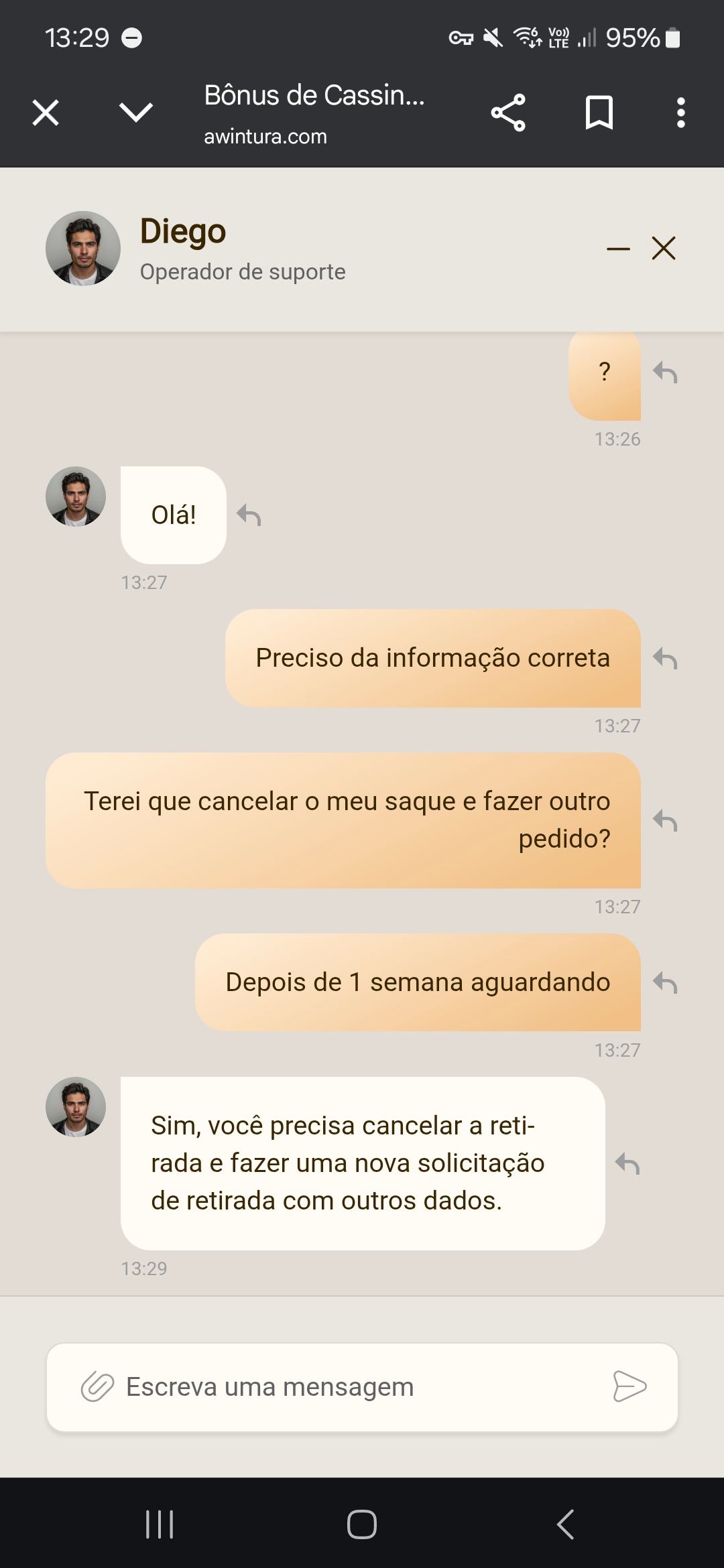Reply to "Terei que cancelar o meu saque" message

click(665, 820)
